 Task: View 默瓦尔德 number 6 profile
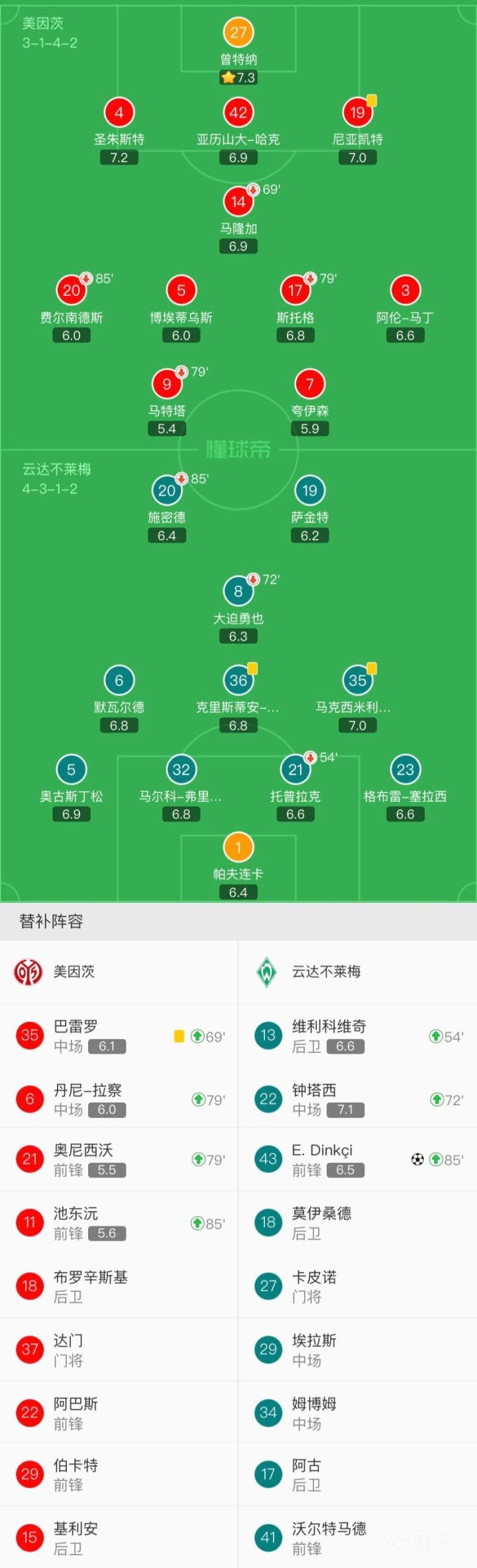119,681
